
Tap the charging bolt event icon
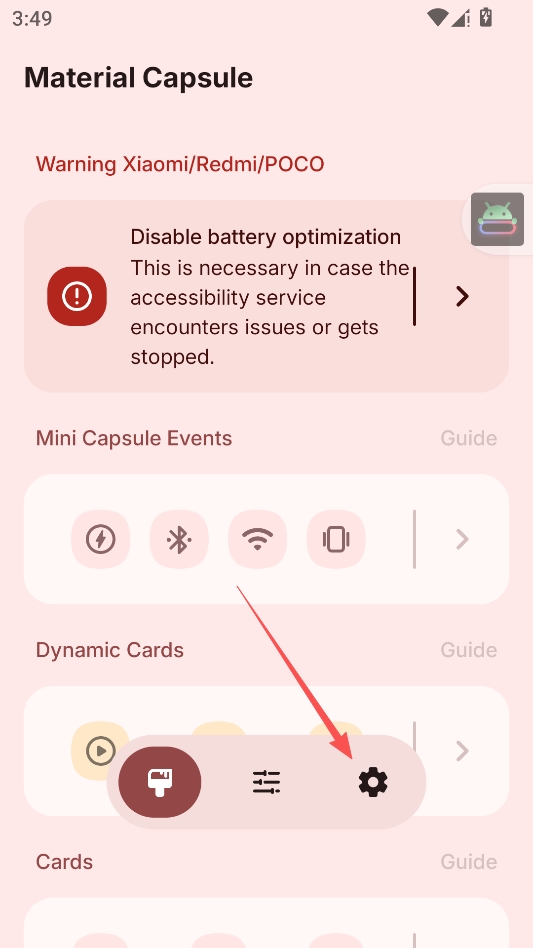tap(100, 539)
